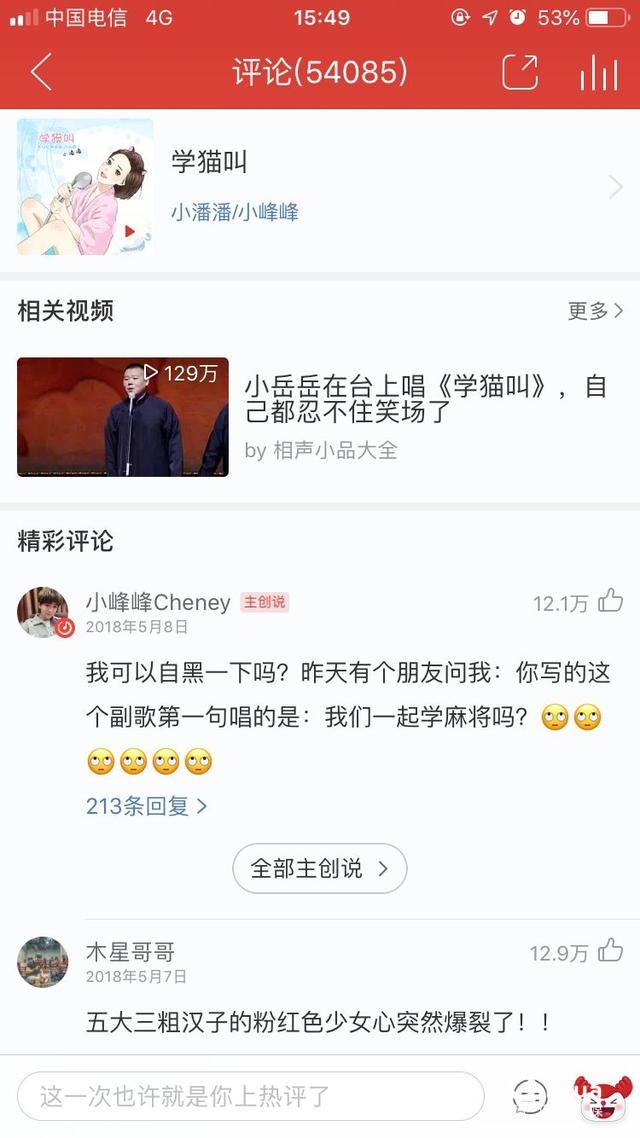Open 小峰峰Cheney's profile avatar
The height and width of the screenshot is (1138, 640).
point(43,612)
